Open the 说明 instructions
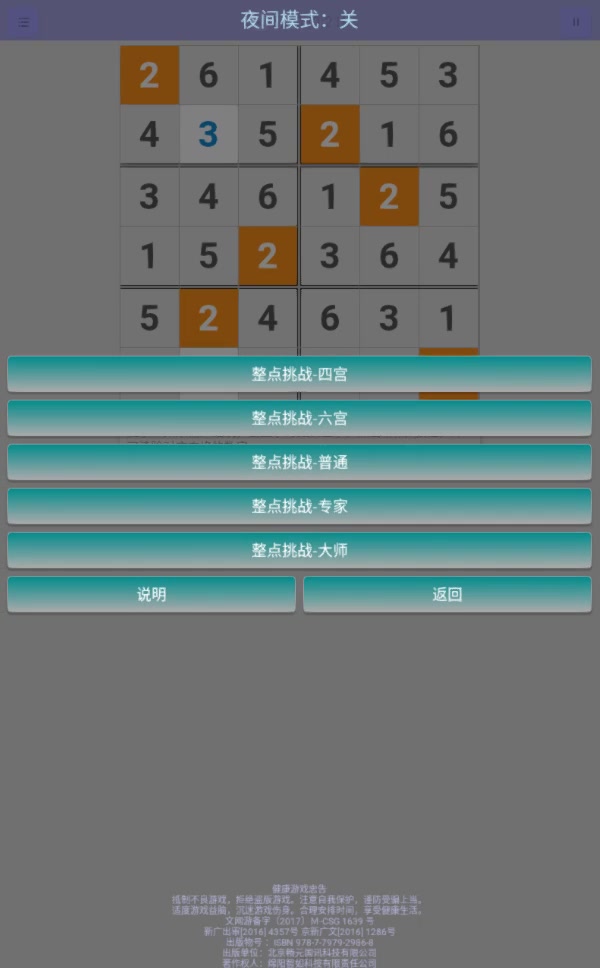The width and height of the screenshot is (600, 968). [151, 594]
